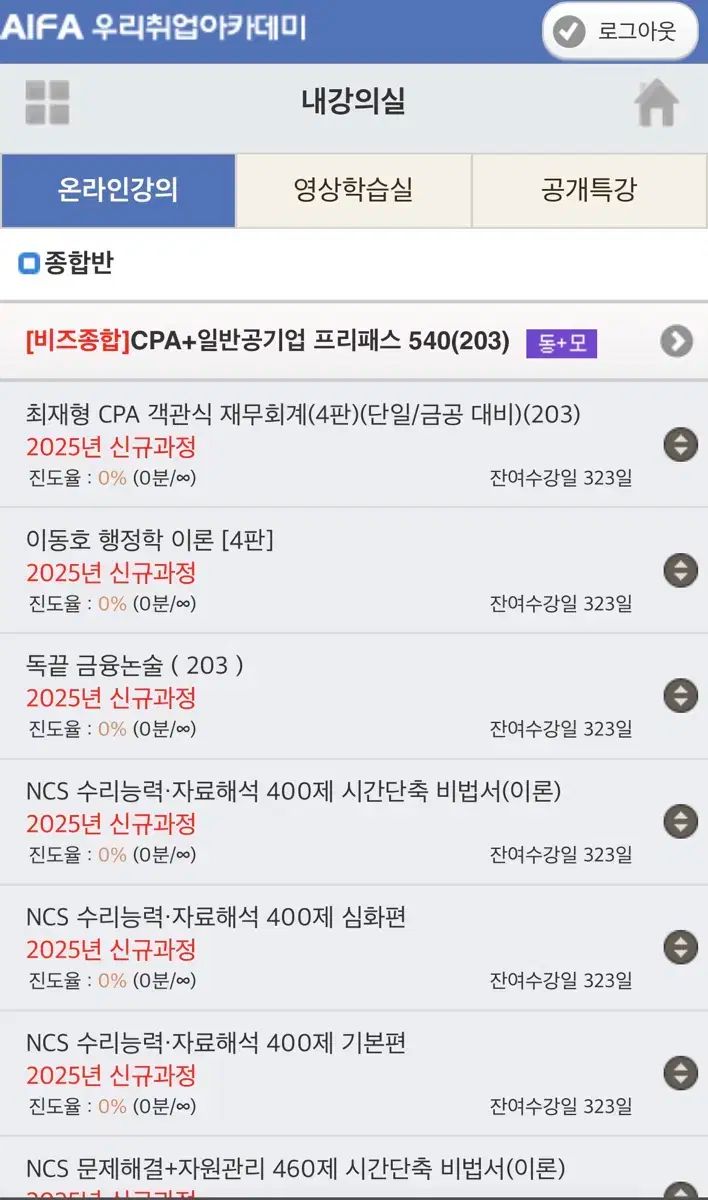Switch to the 공개특강 tab

[589, 190]
